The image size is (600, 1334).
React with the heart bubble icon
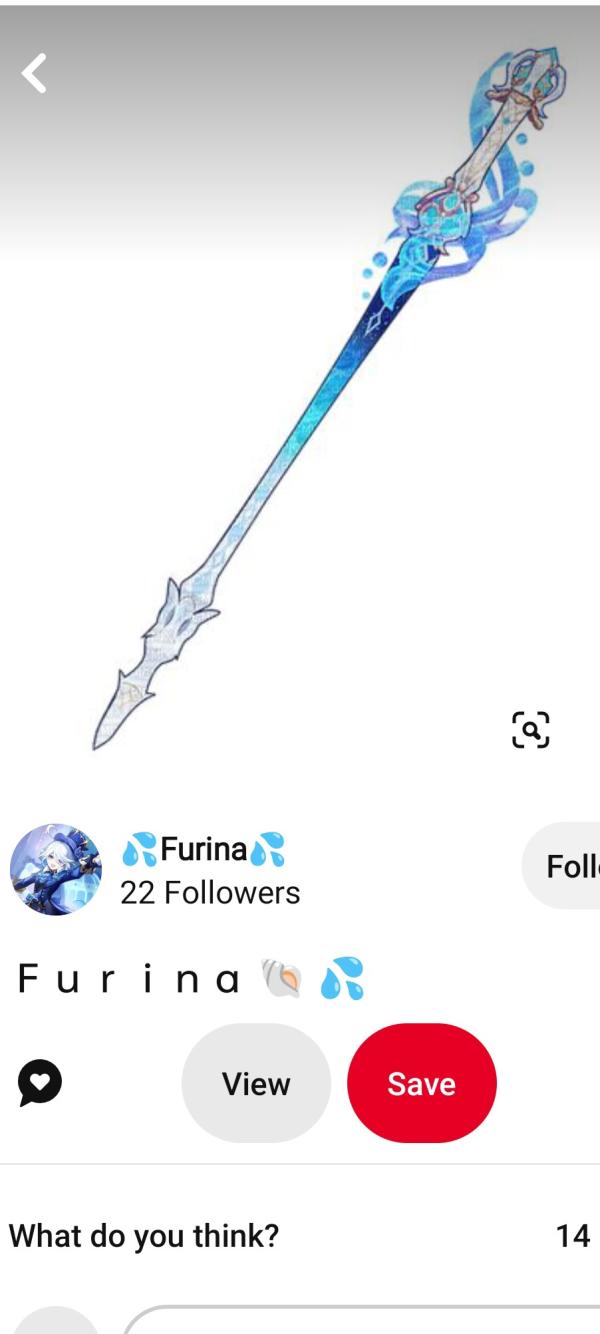click(x=40, y=1083)
